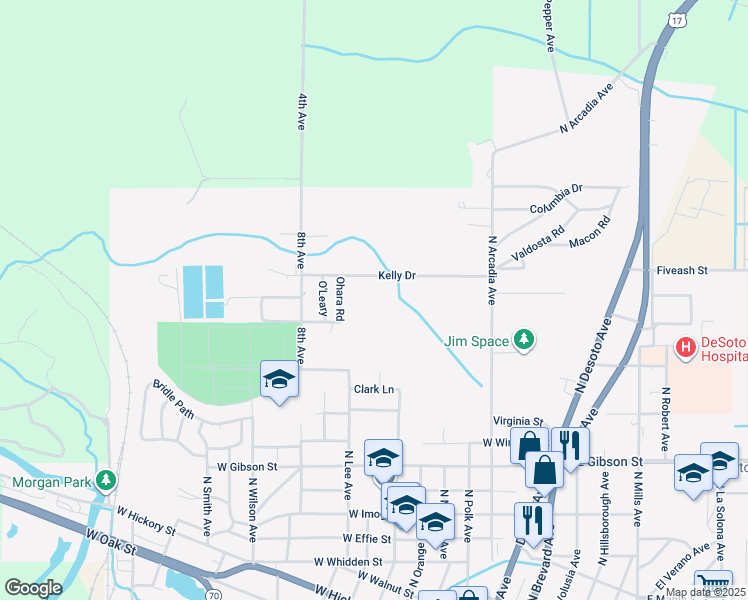Select the Jim Space park marker

coord(523,341)
